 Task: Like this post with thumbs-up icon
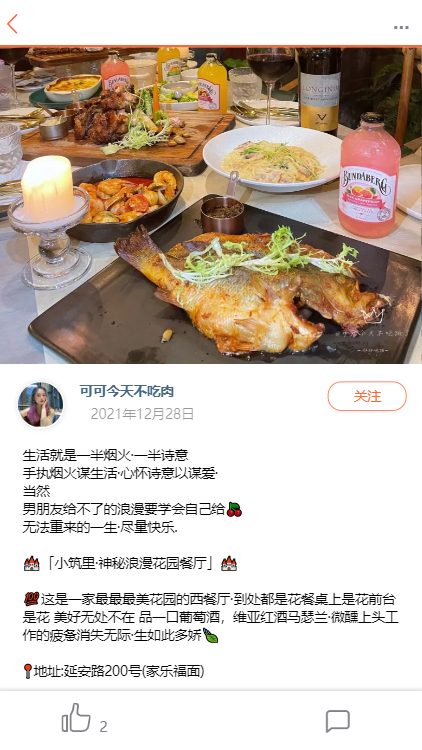(x=76, y=717)
